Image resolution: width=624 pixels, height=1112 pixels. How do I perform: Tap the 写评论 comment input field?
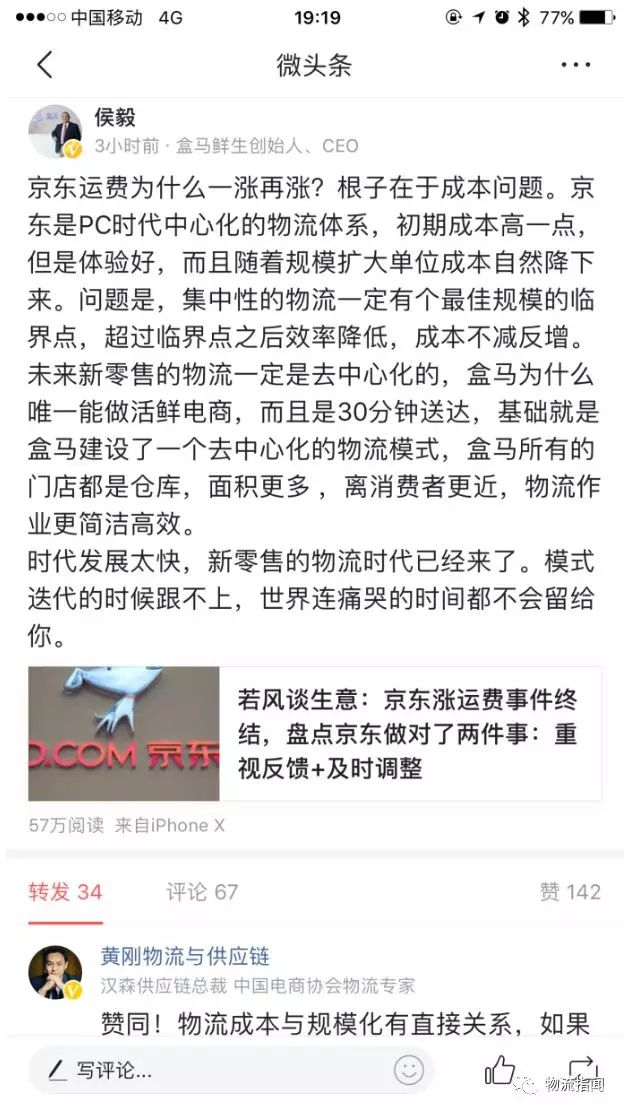[200, 1071]
